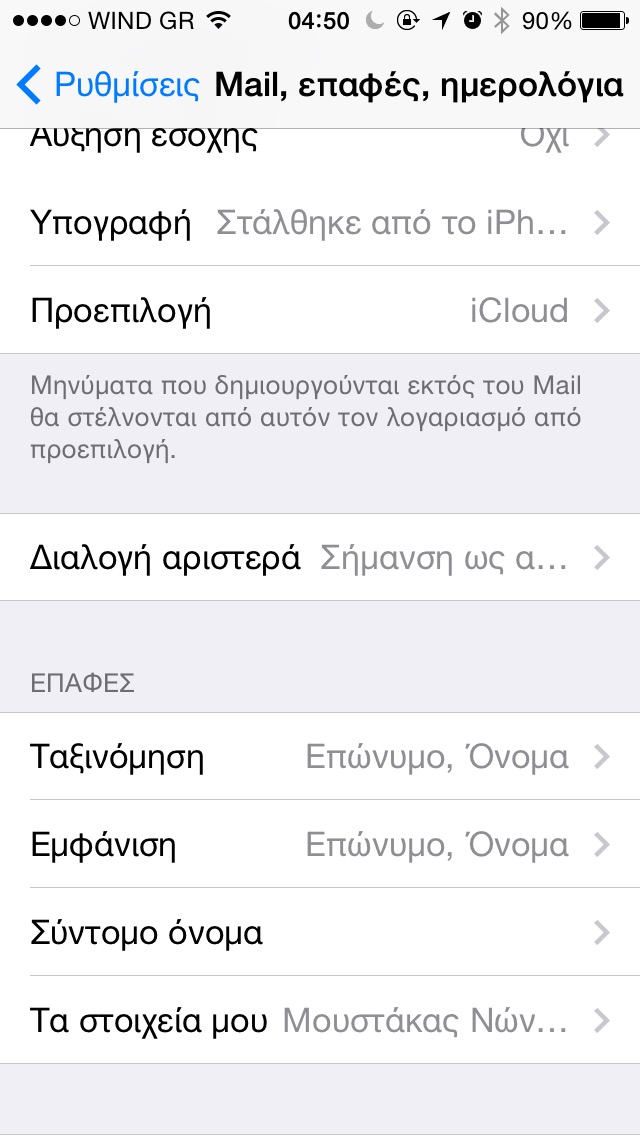
Task: Open the Αύξηση εσοχής row
Action: [x=320, y=144]
